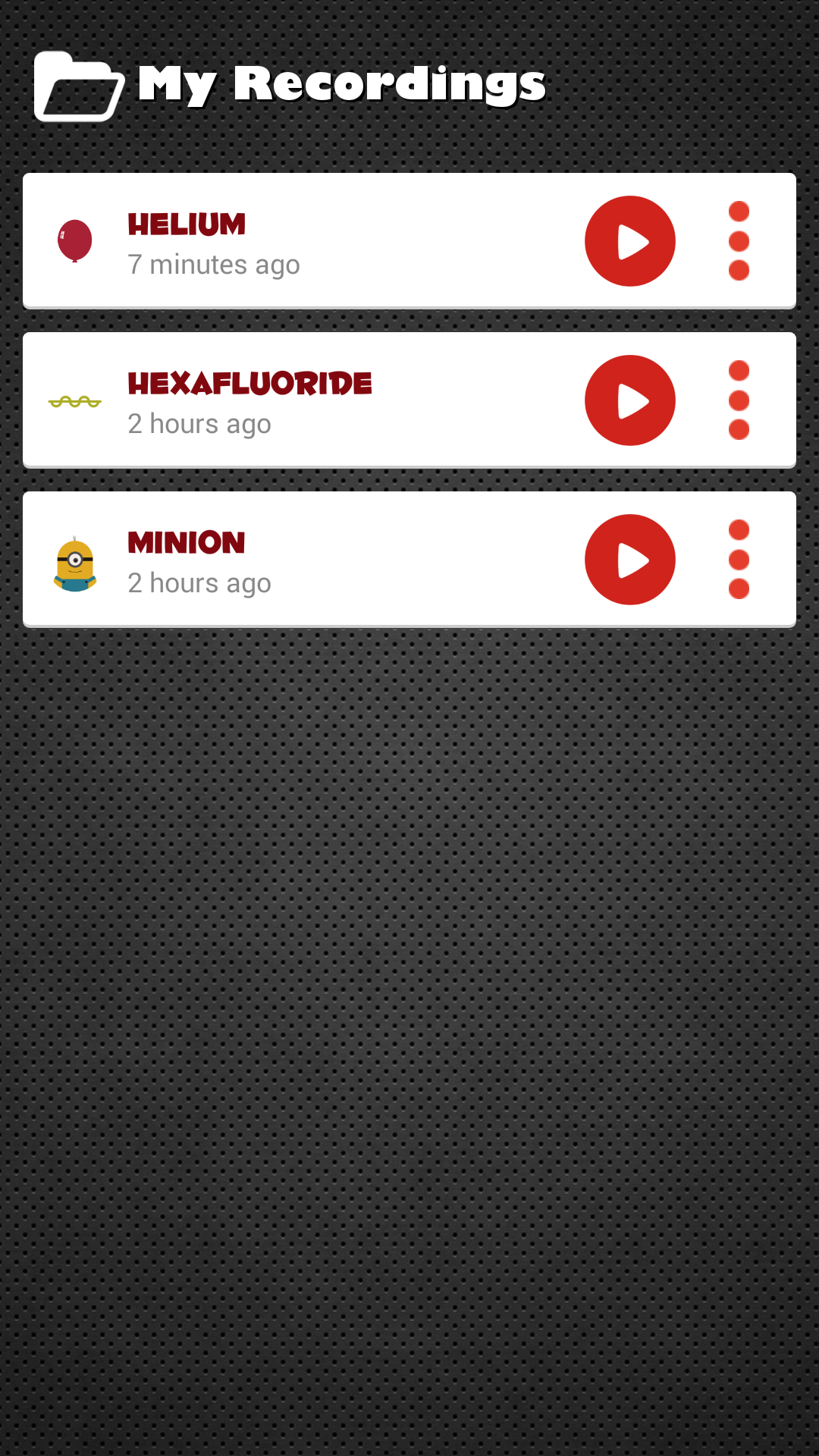This screenshot has width=819, height=1456.
Task: Open more options for Hexafluoride recording
Action: [x=739, y=400]
